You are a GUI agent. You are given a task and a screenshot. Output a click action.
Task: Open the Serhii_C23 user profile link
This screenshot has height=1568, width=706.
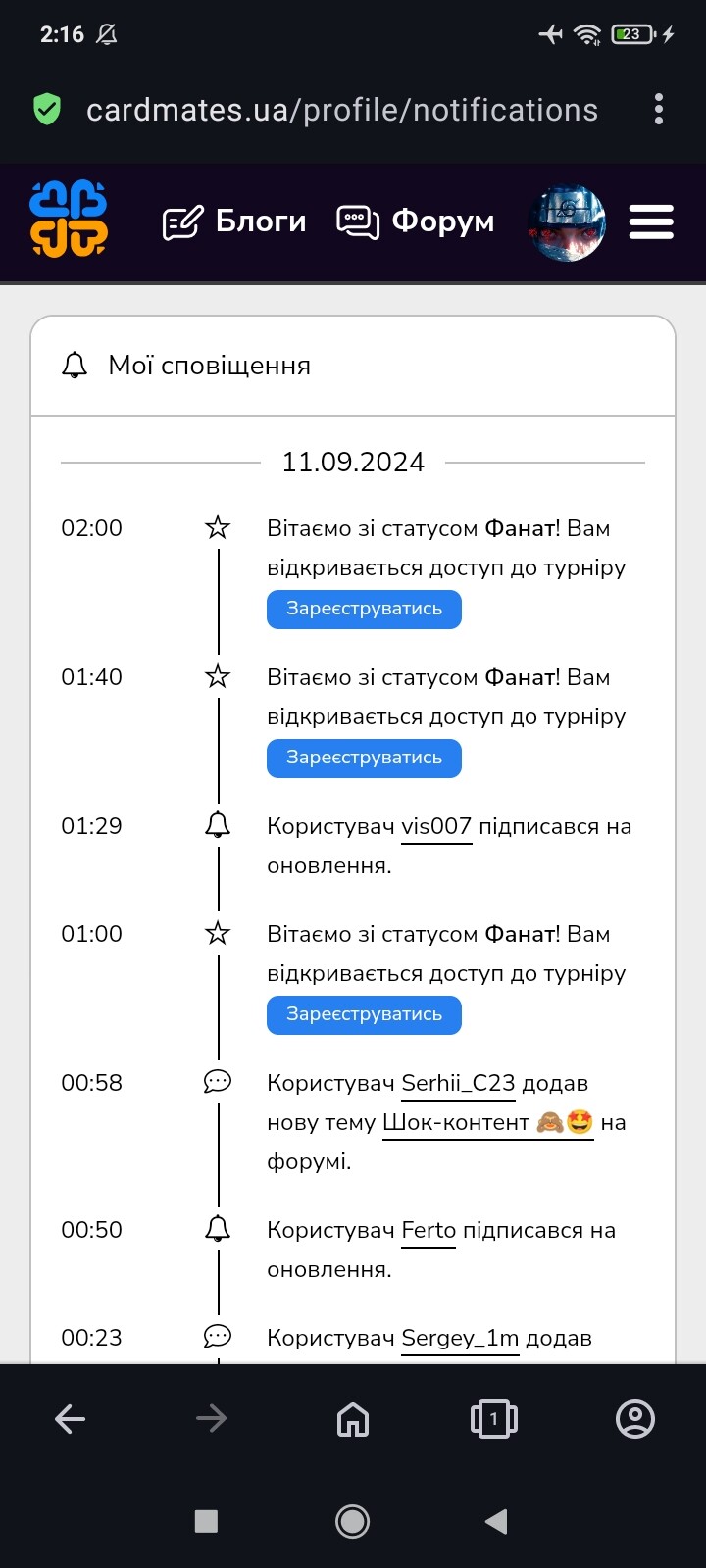pos(458,1084)
